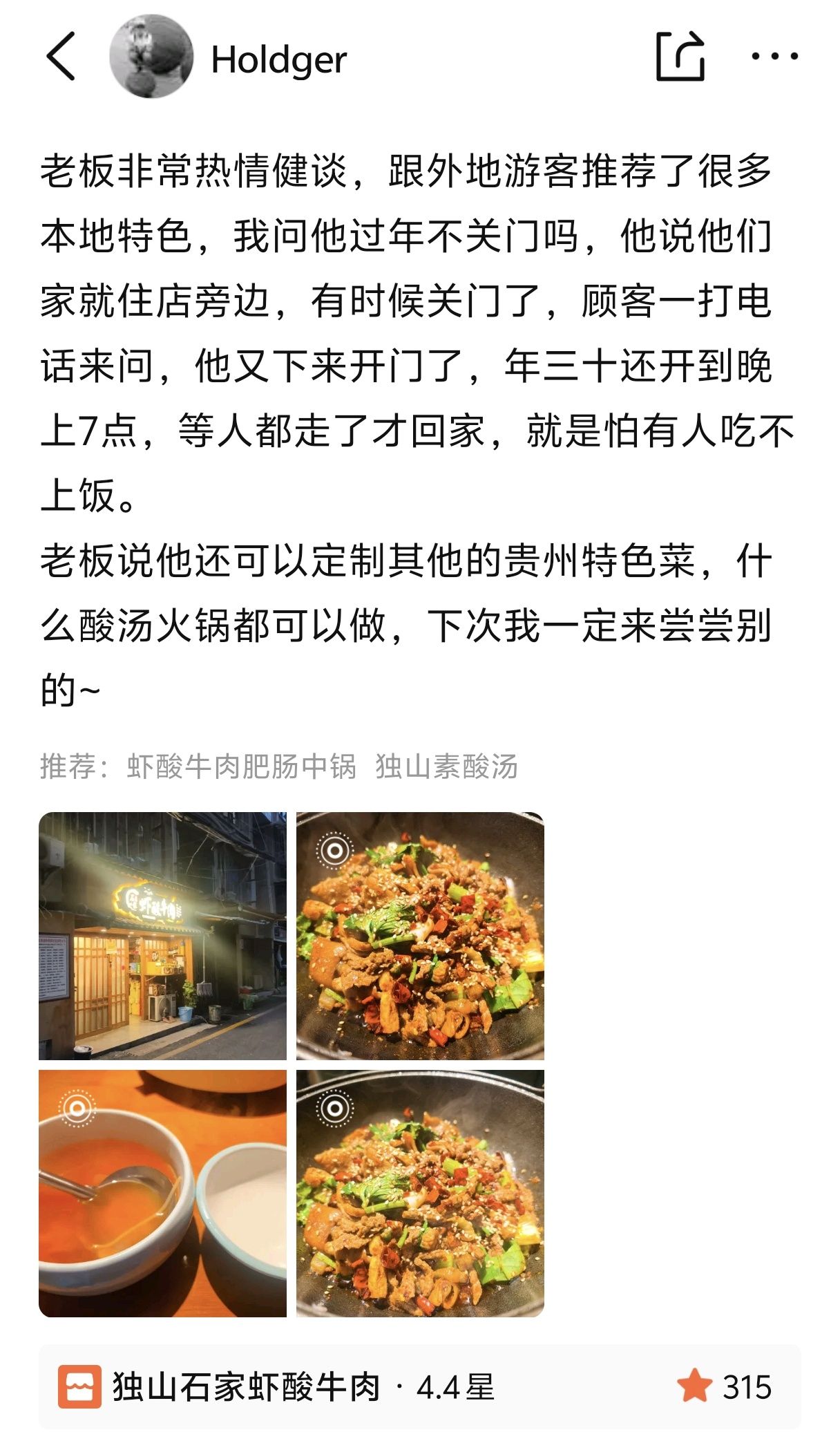
Task: Open the 独山石家虾酸牛肉 restaurant card
Action: [420, 1386]
